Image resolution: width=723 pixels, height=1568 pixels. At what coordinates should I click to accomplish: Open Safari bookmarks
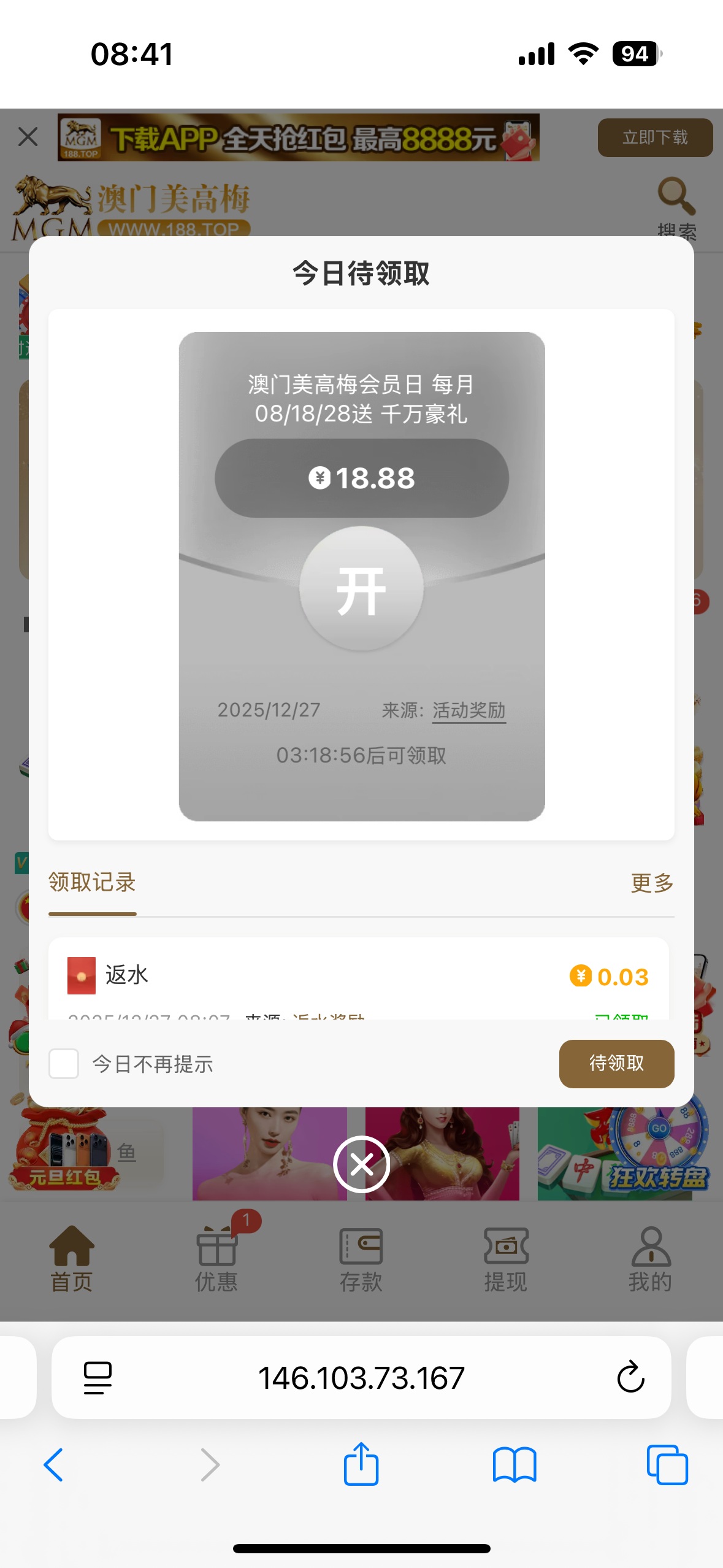pos(514,1464)
